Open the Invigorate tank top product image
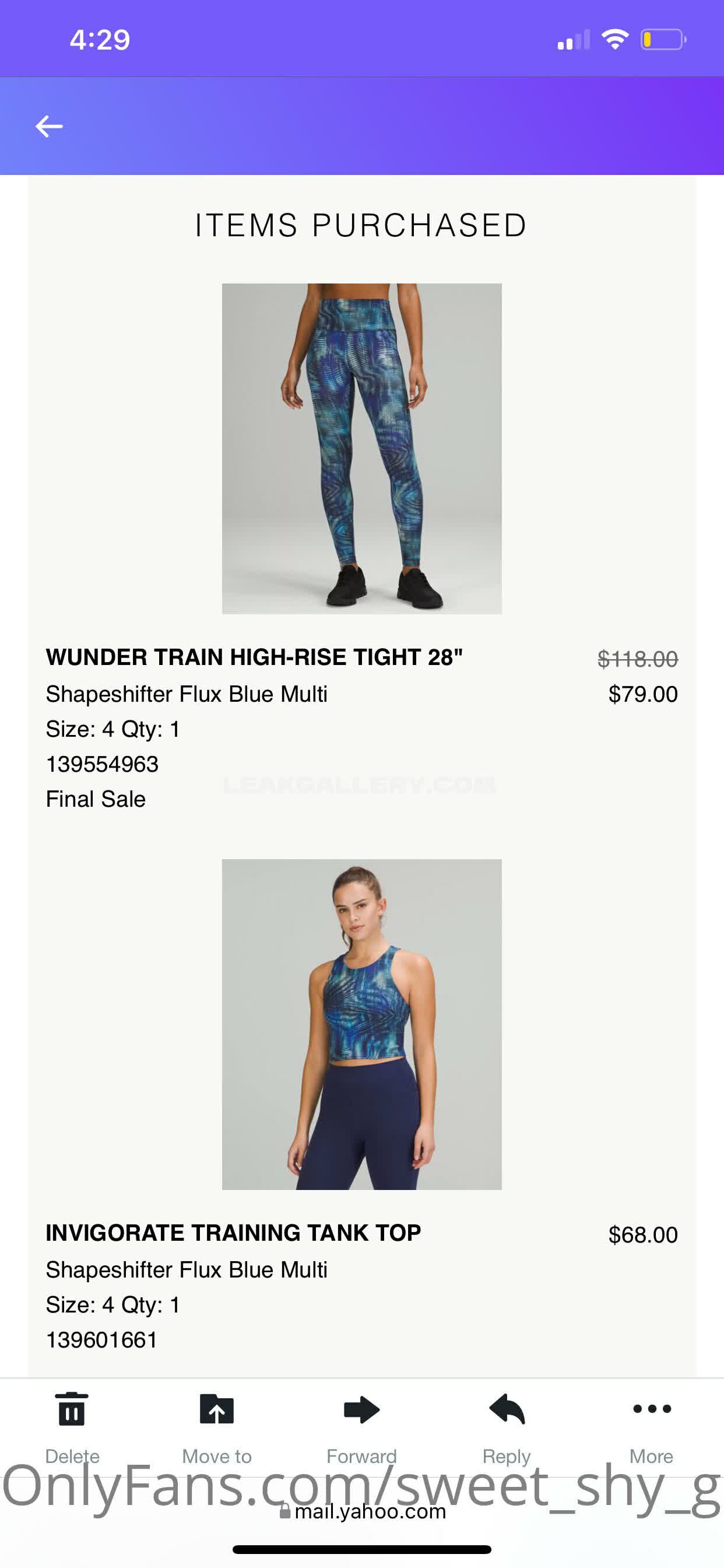Viewport: 724px width, 1568px height. pos(361,1024)
